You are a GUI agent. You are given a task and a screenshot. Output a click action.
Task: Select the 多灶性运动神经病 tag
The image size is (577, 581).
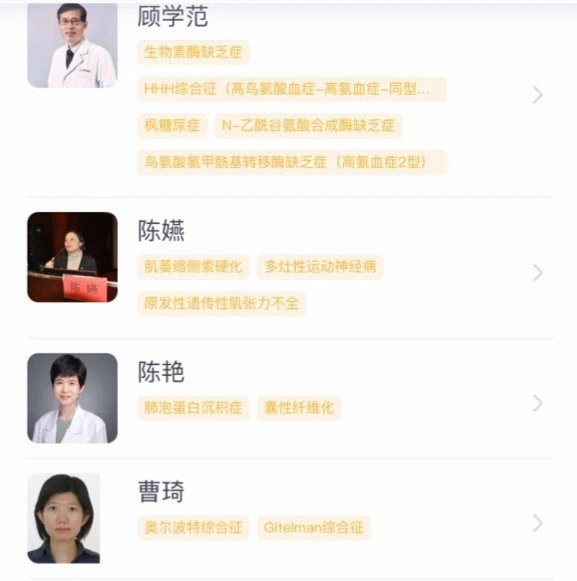320,266
